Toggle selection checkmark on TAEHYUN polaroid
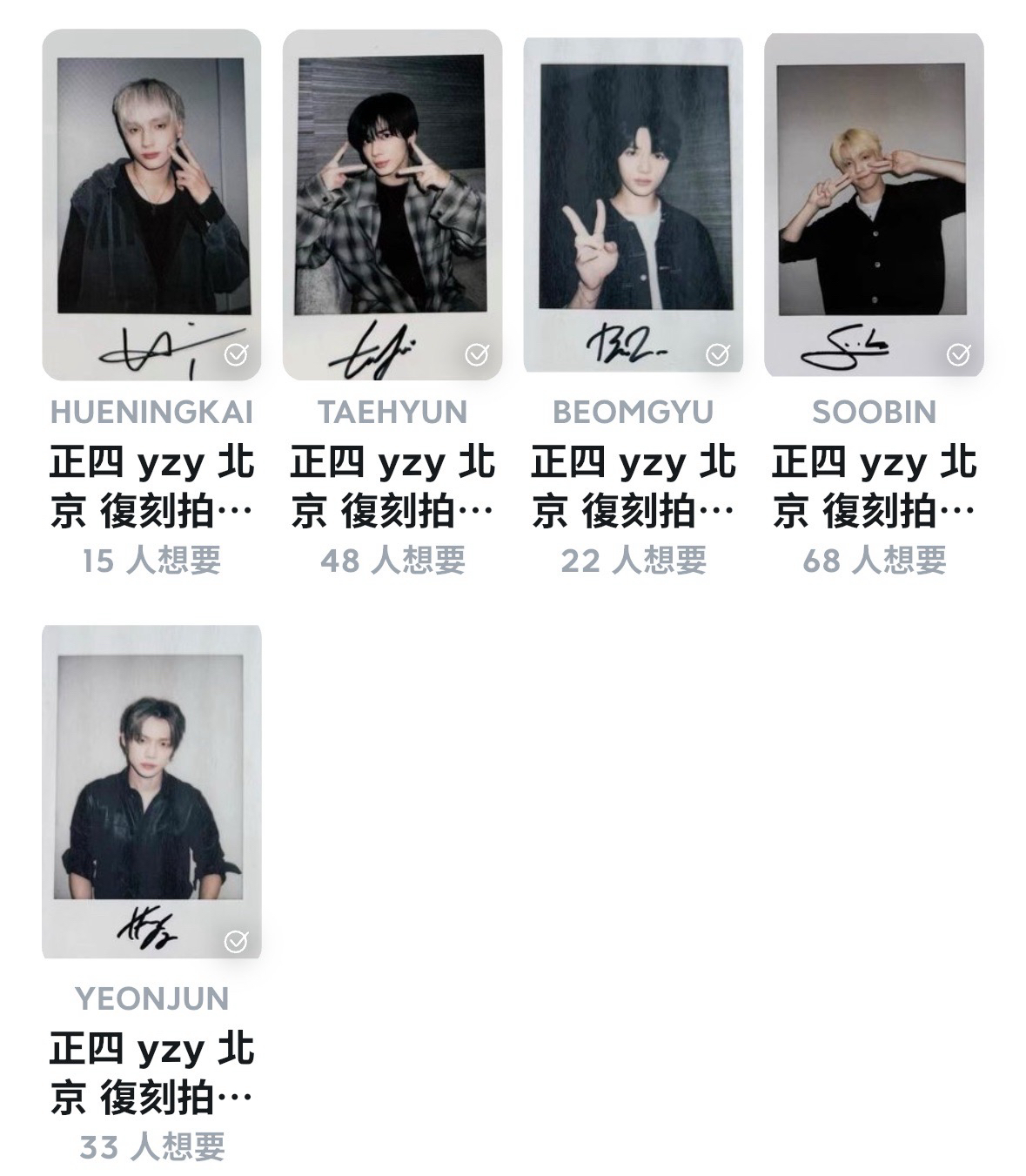The image size is (1026, 1176). coord(475,353)
